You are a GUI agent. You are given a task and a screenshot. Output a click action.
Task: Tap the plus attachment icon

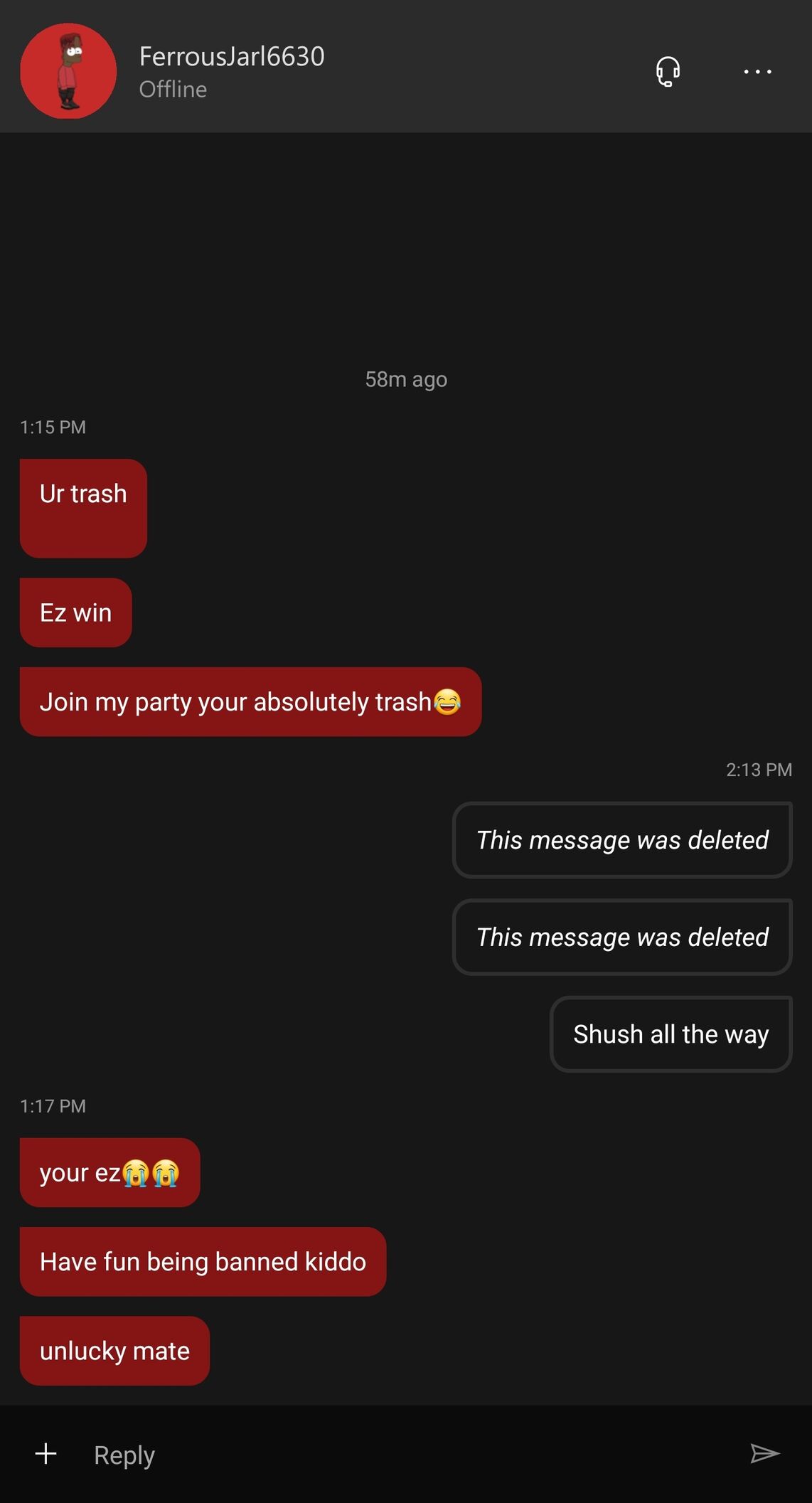[x=46, y=1453]
